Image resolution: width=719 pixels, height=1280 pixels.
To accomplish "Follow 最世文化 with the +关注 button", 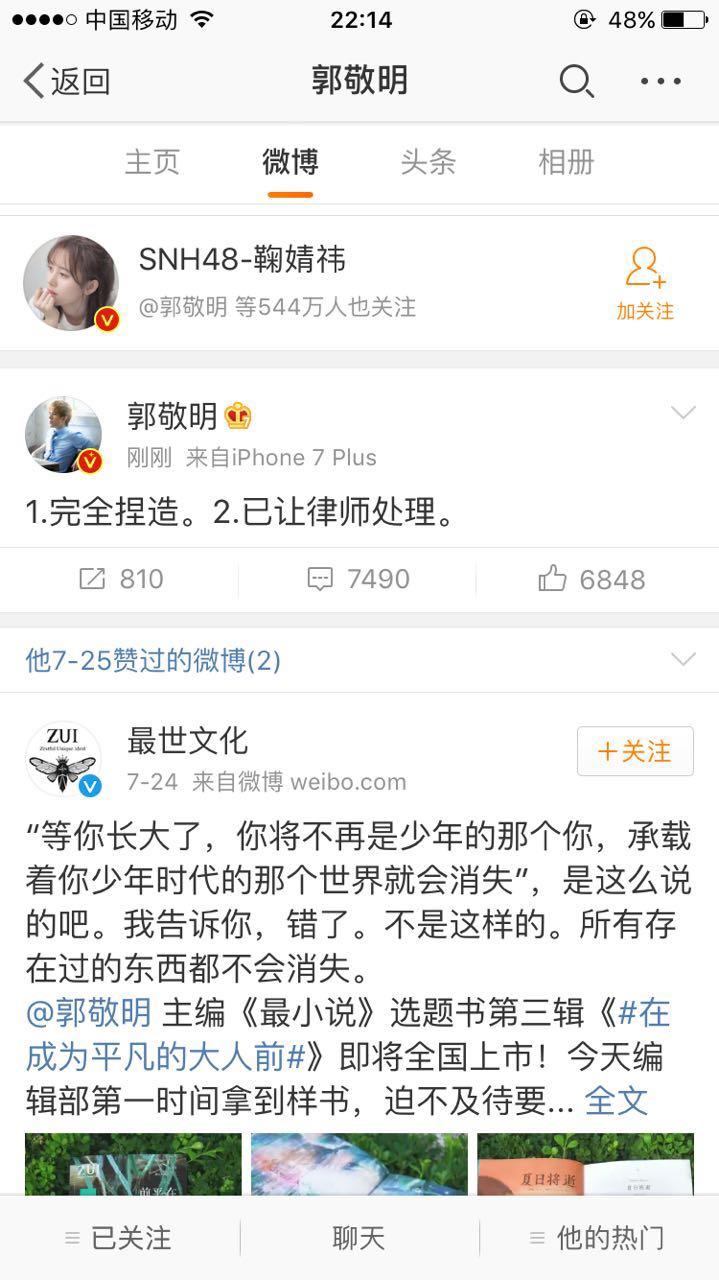I will [x=635, y=751].
